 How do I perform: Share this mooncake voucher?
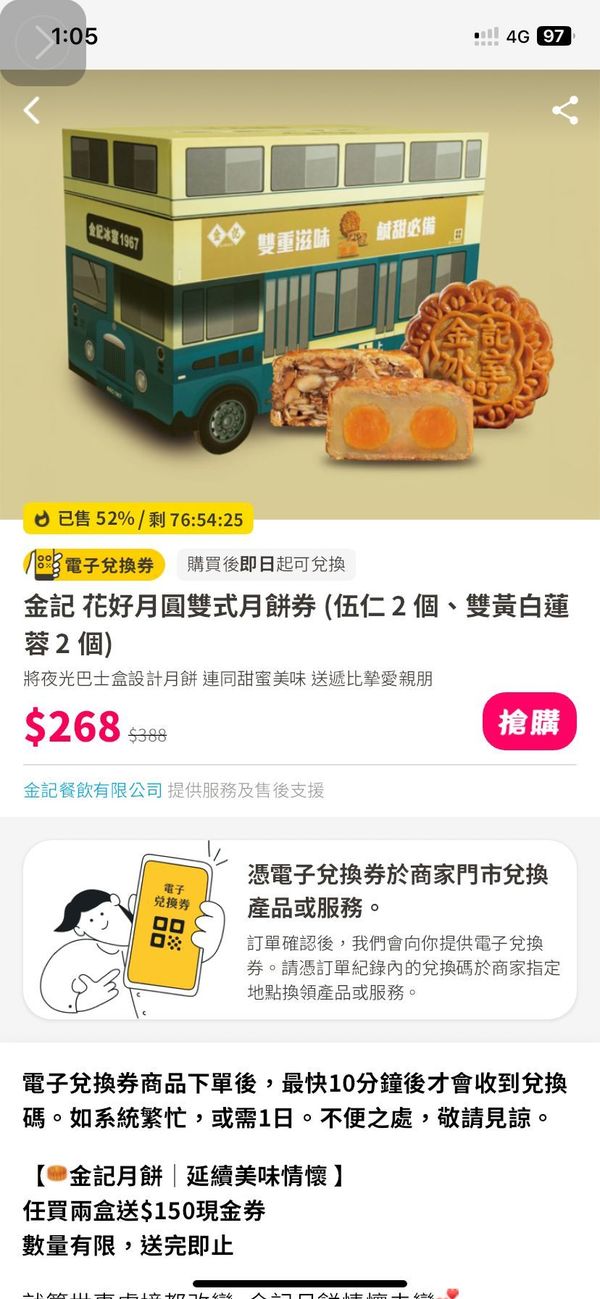click(565, 110)
